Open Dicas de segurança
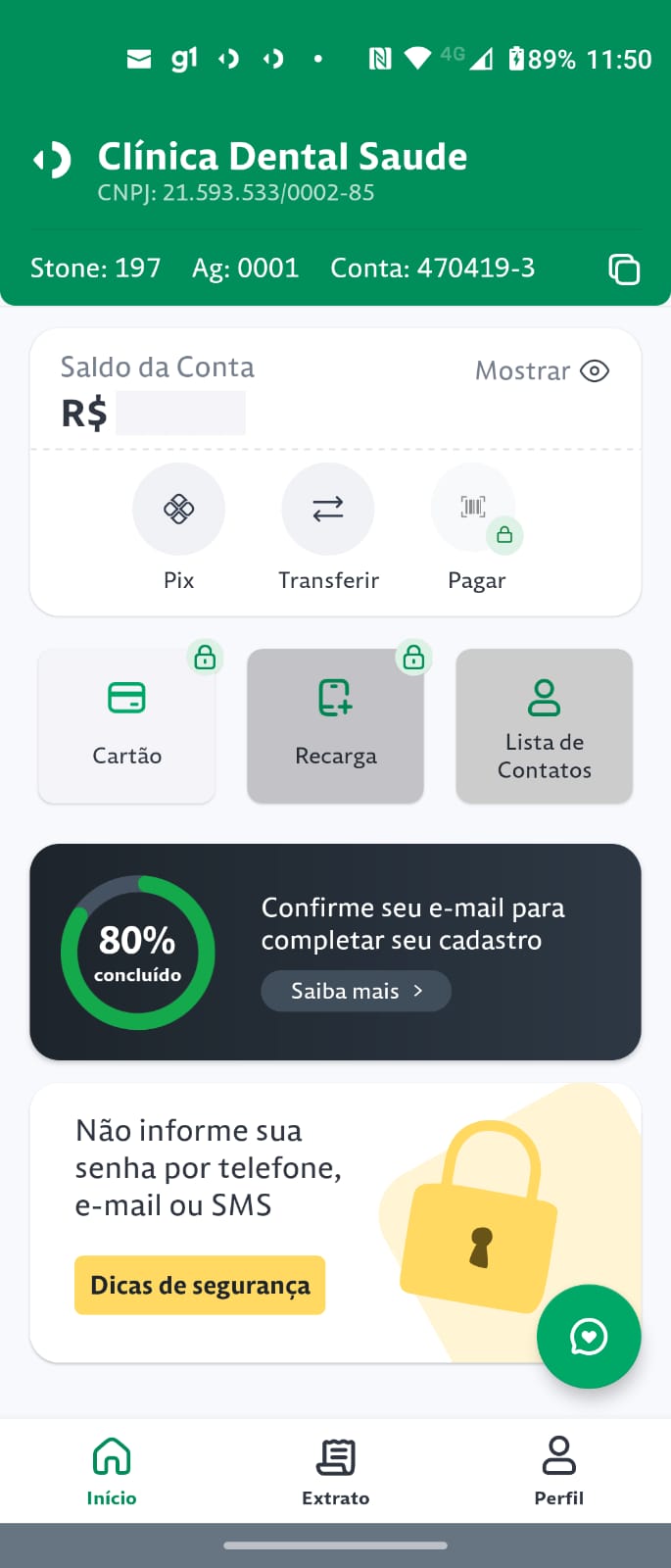Viewport: 671px width, 1568px height. pos(200,1285)
